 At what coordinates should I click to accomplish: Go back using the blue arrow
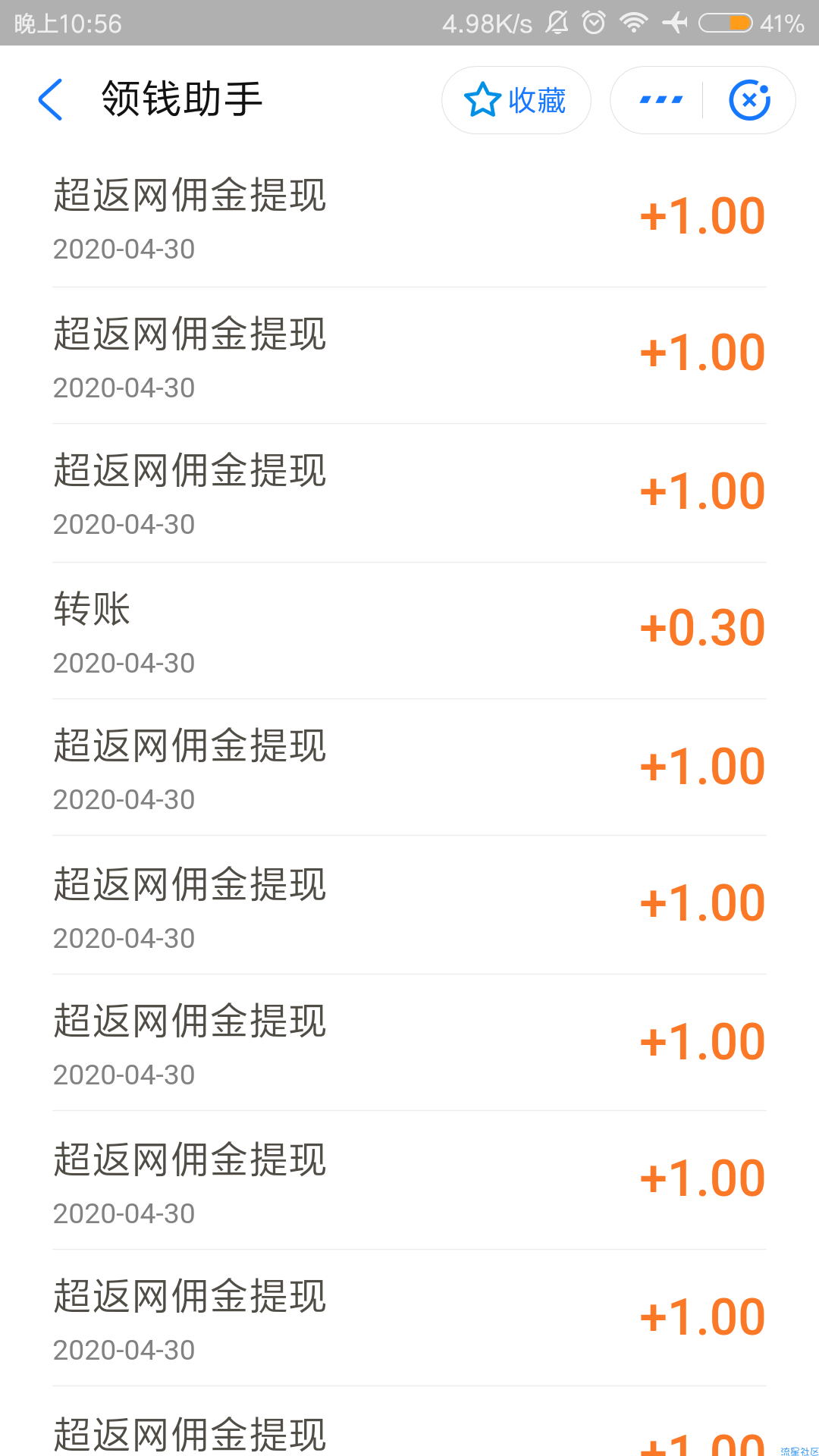point(50,99)
